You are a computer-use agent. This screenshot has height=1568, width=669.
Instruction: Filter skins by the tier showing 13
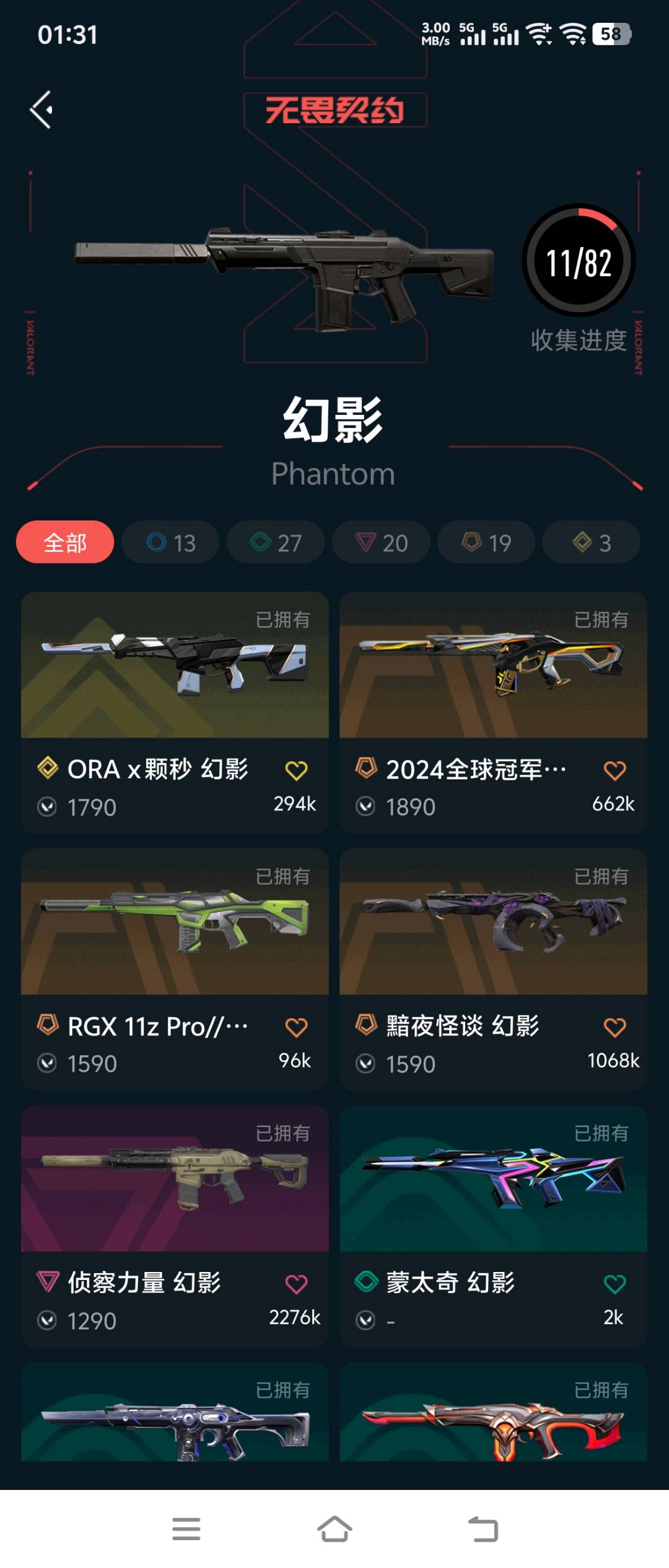click(170, 542)
